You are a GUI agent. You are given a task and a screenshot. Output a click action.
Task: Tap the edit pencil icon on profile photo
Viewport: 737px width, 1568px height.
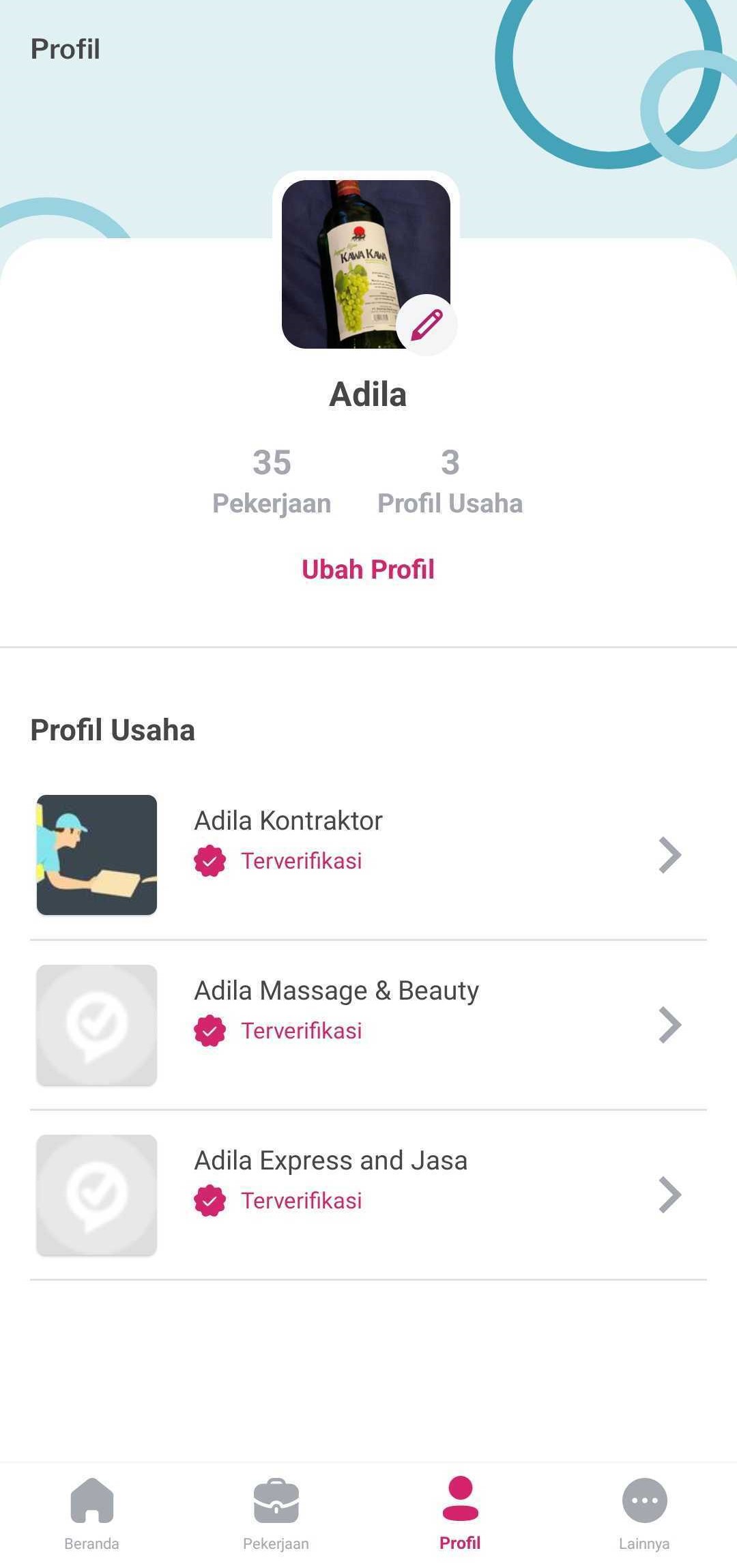[424, 325]
